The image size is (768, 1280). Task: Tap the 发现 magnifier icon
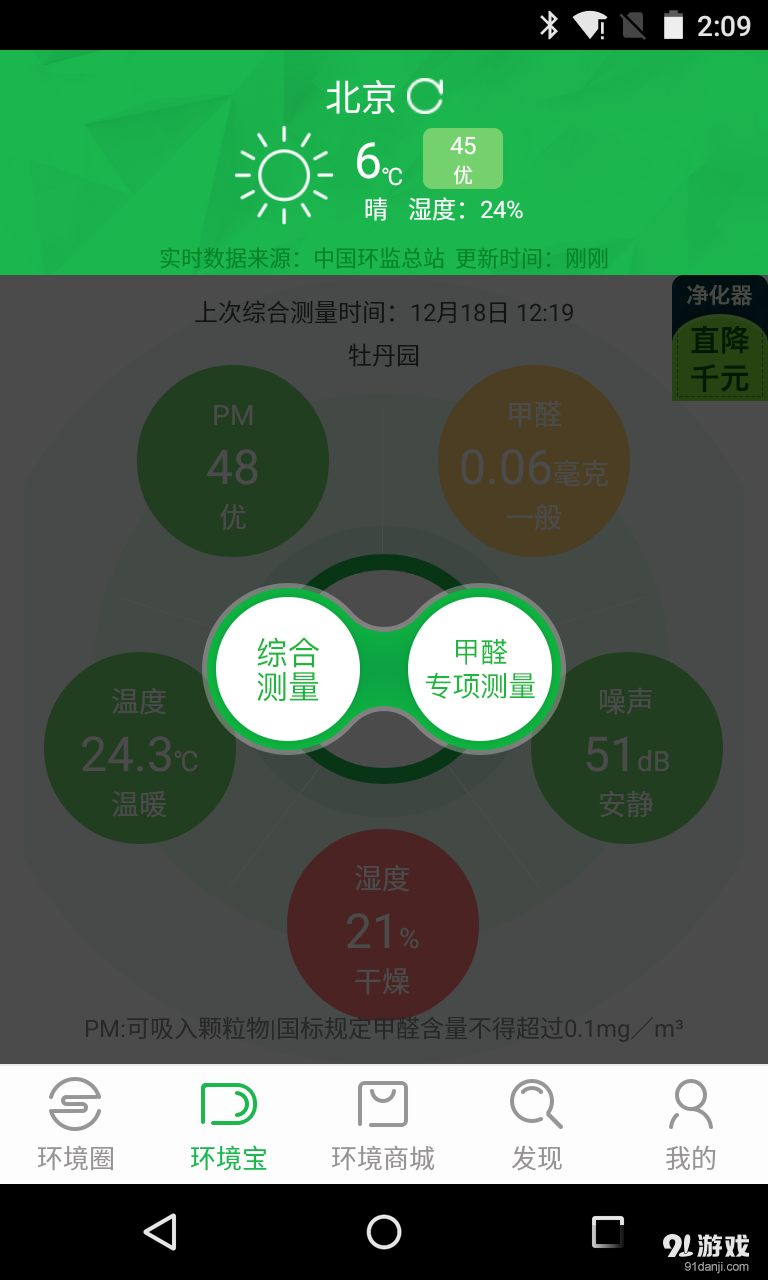(x=536, y=1105)
